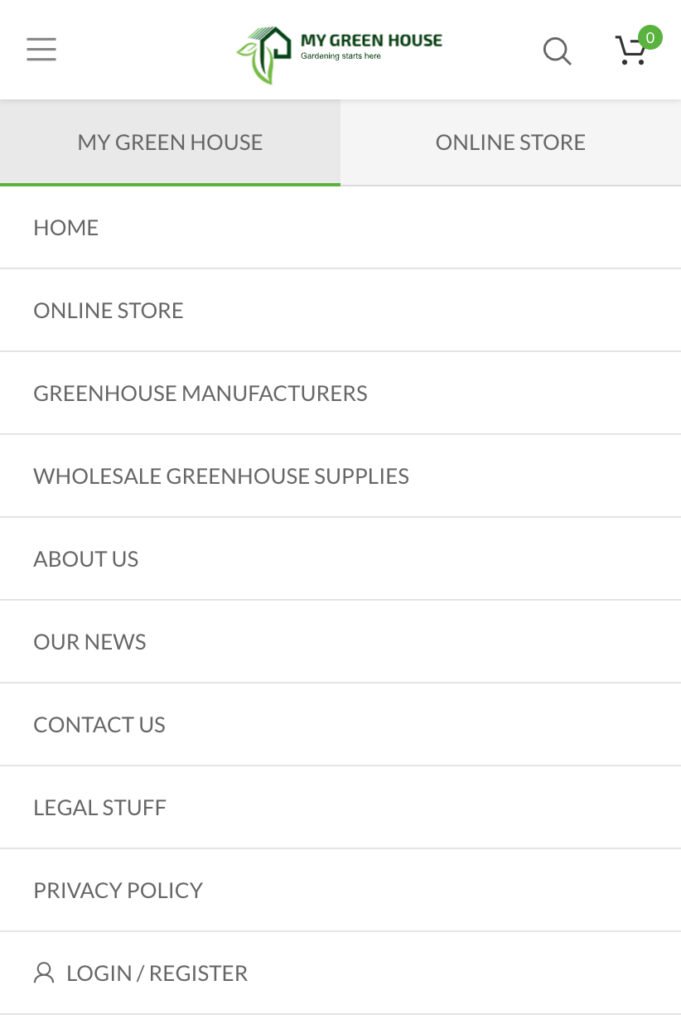The width and height of the screenshot is (681, 1024).
Task: Open the shopping cart
Action: [632, 49]
